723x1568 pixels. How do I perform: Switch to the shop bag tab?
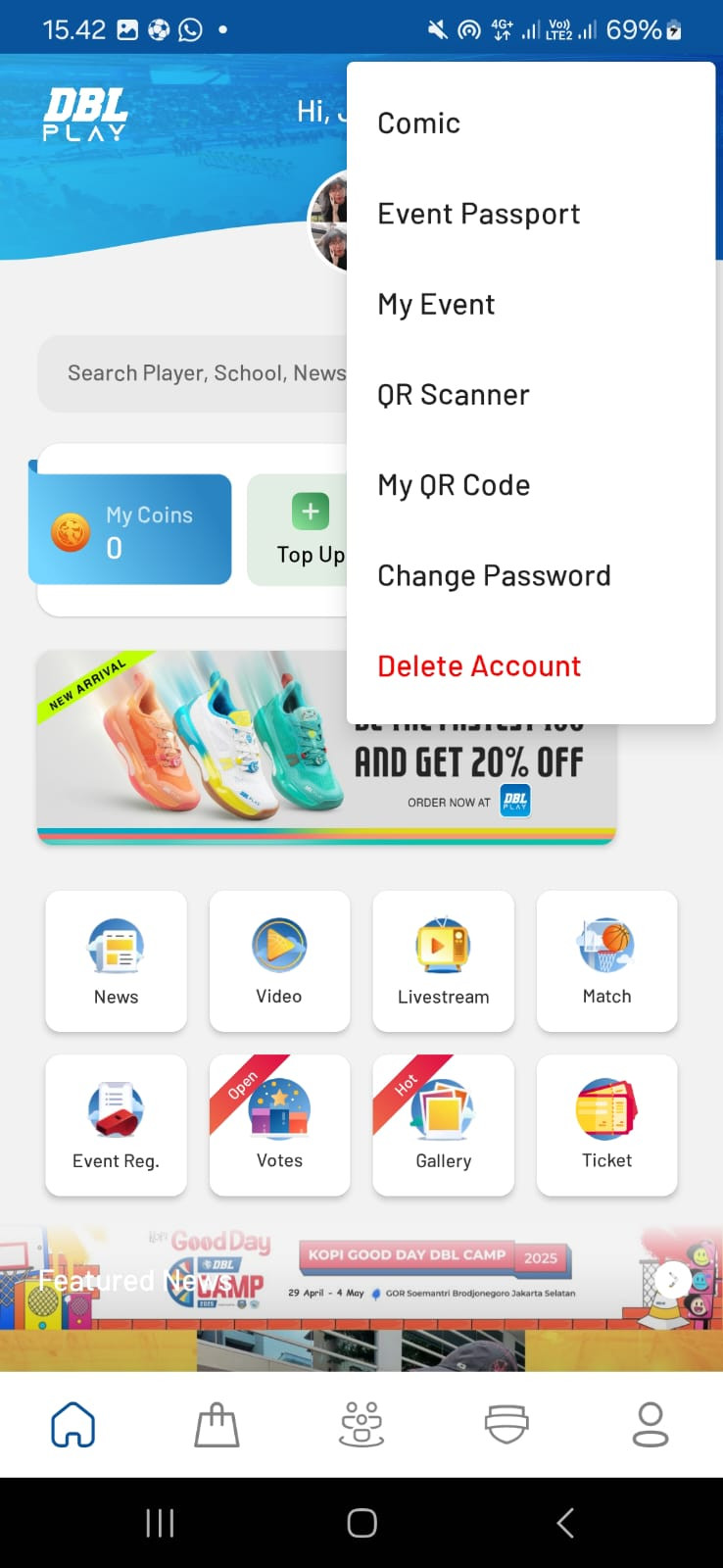217,1425
